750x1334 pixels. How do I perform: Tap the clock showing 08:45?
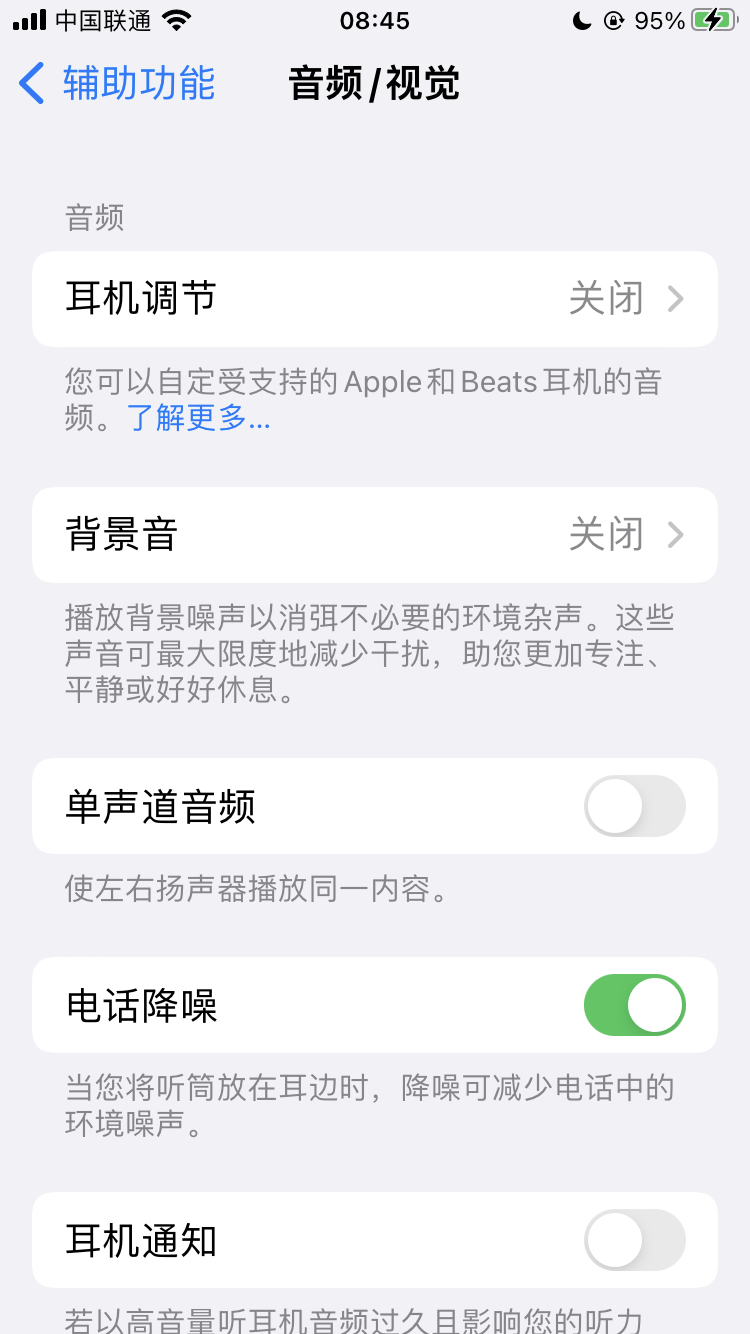[x=374, y=19]
